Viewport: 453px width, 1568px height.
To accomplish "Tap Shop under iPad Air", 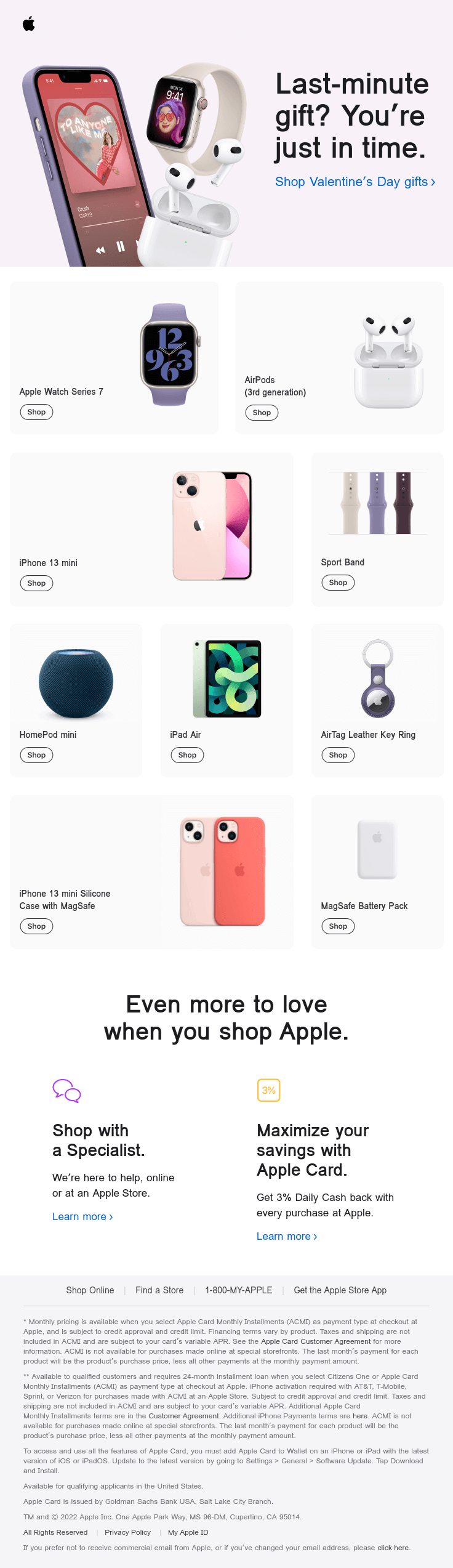I will [187, 755].
